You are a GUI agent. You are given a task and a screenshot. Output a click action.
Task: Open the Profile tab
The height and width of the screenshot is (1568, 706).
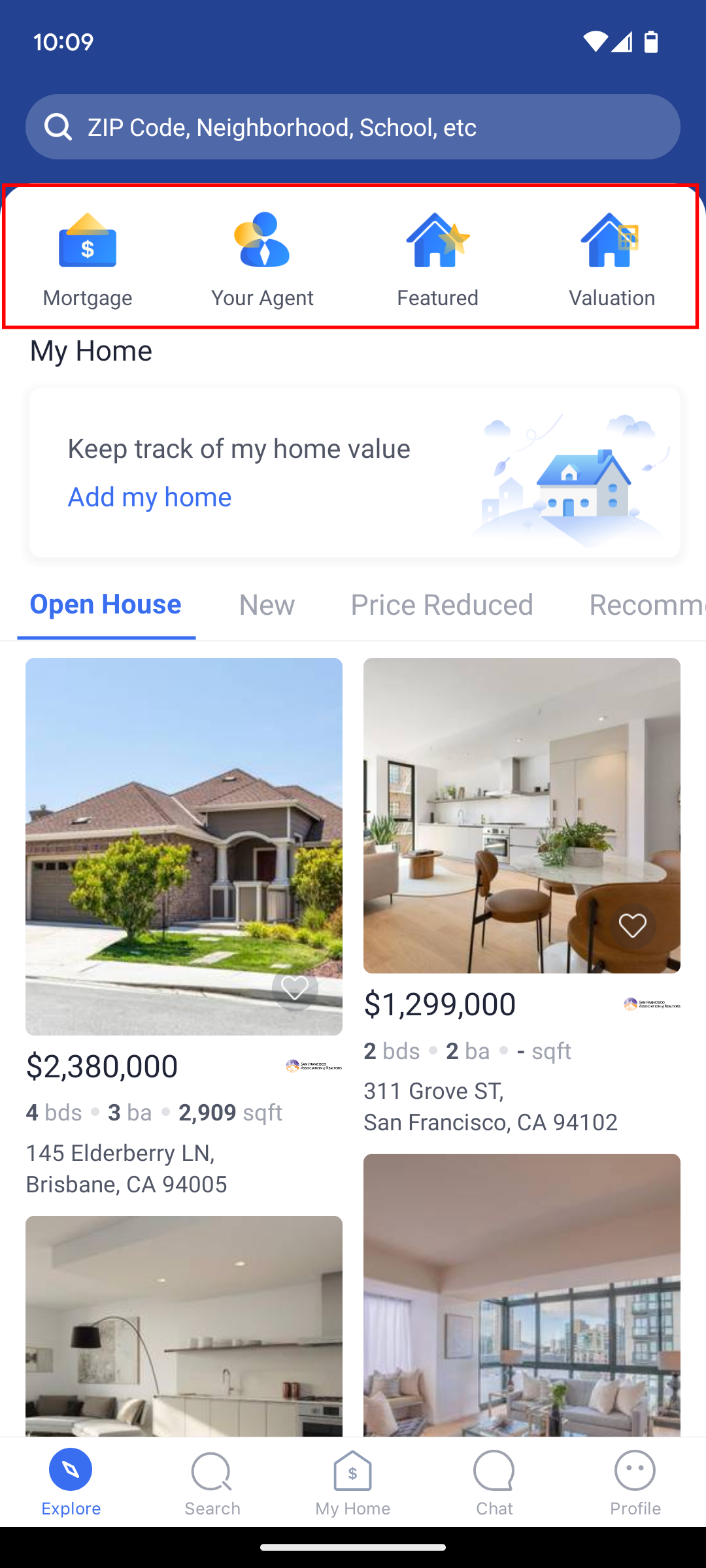[635, 1483]
